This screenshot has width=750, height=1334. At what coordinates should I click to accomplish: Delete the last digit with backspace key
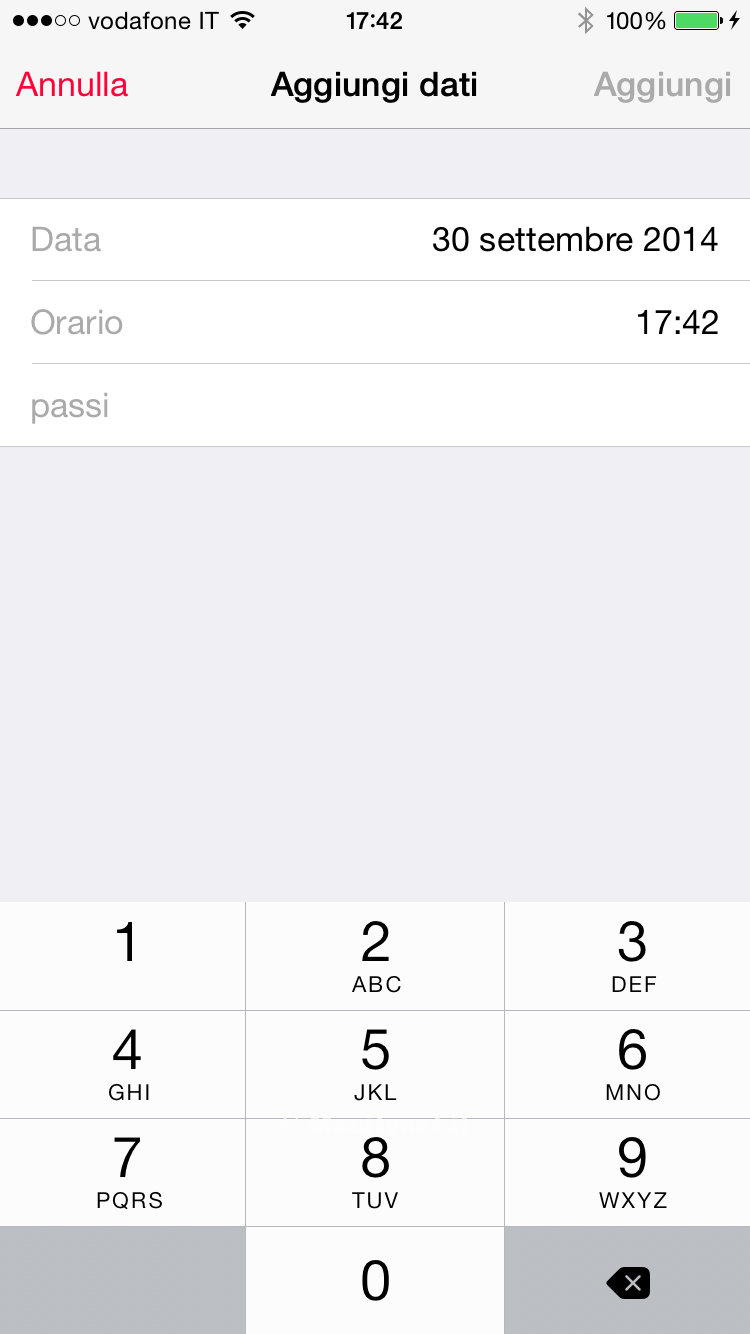[x=628, y=1281]
